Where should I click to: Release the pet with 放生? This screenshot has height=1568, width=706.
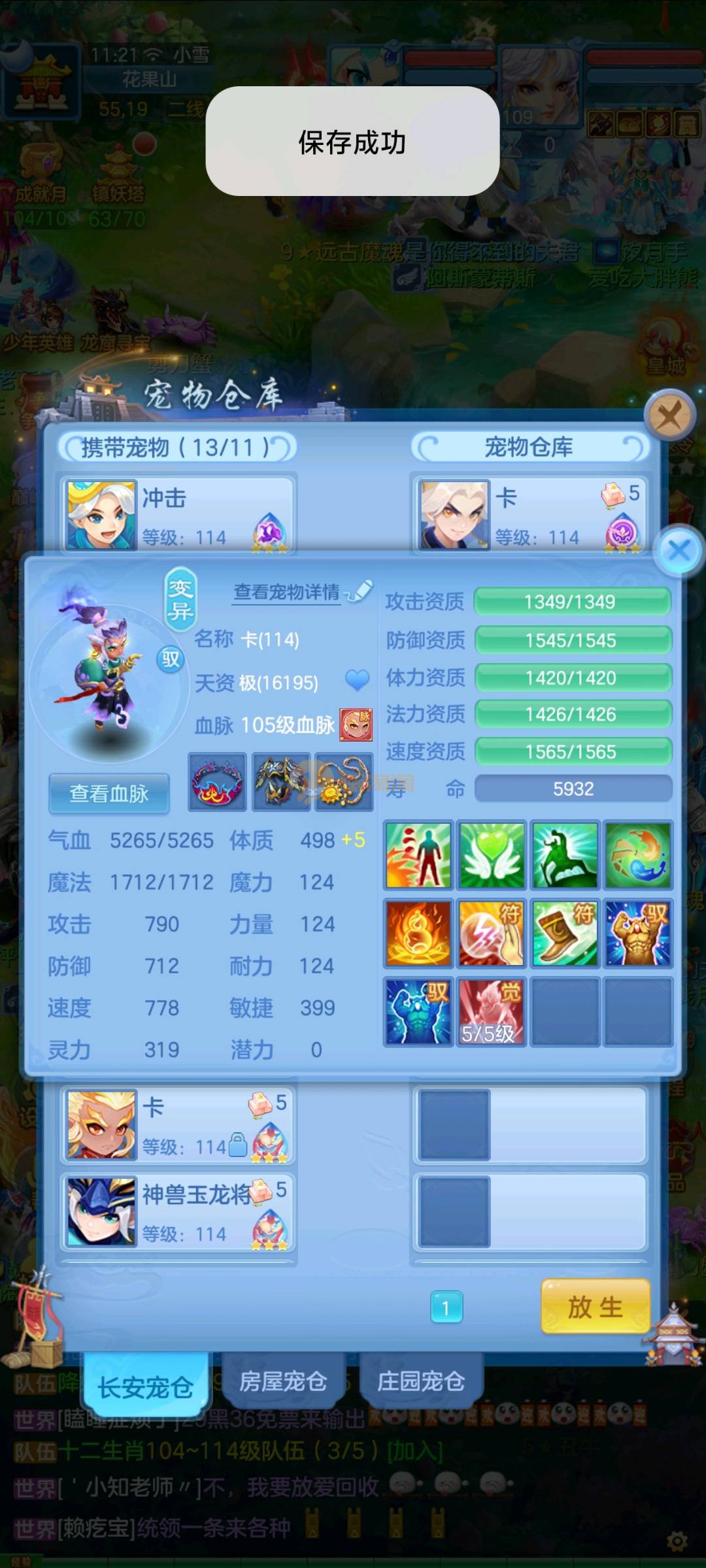click(x=595, y=1307)
